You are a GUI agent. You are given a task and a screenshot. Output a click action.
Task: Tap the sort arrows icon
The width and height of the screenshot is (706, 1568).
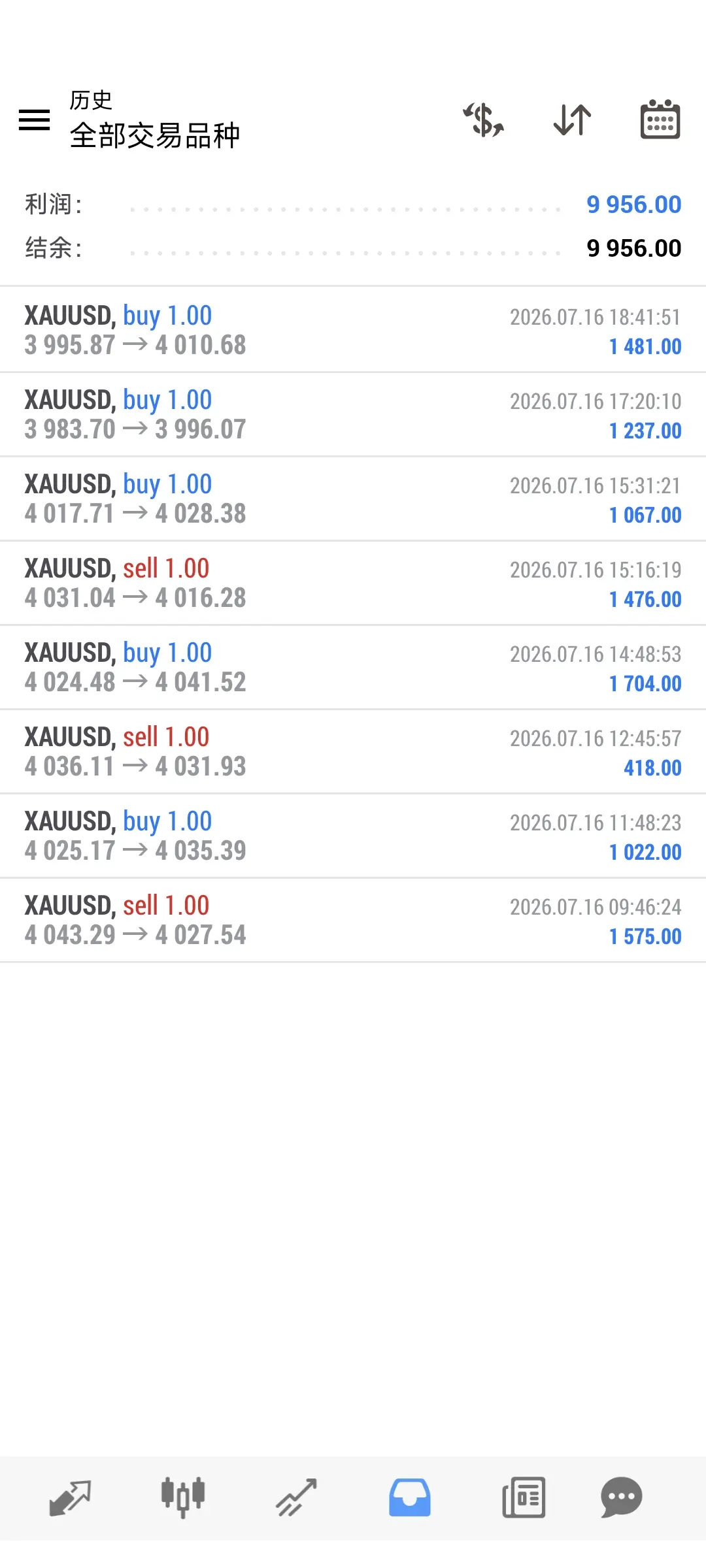coord(572,120)
